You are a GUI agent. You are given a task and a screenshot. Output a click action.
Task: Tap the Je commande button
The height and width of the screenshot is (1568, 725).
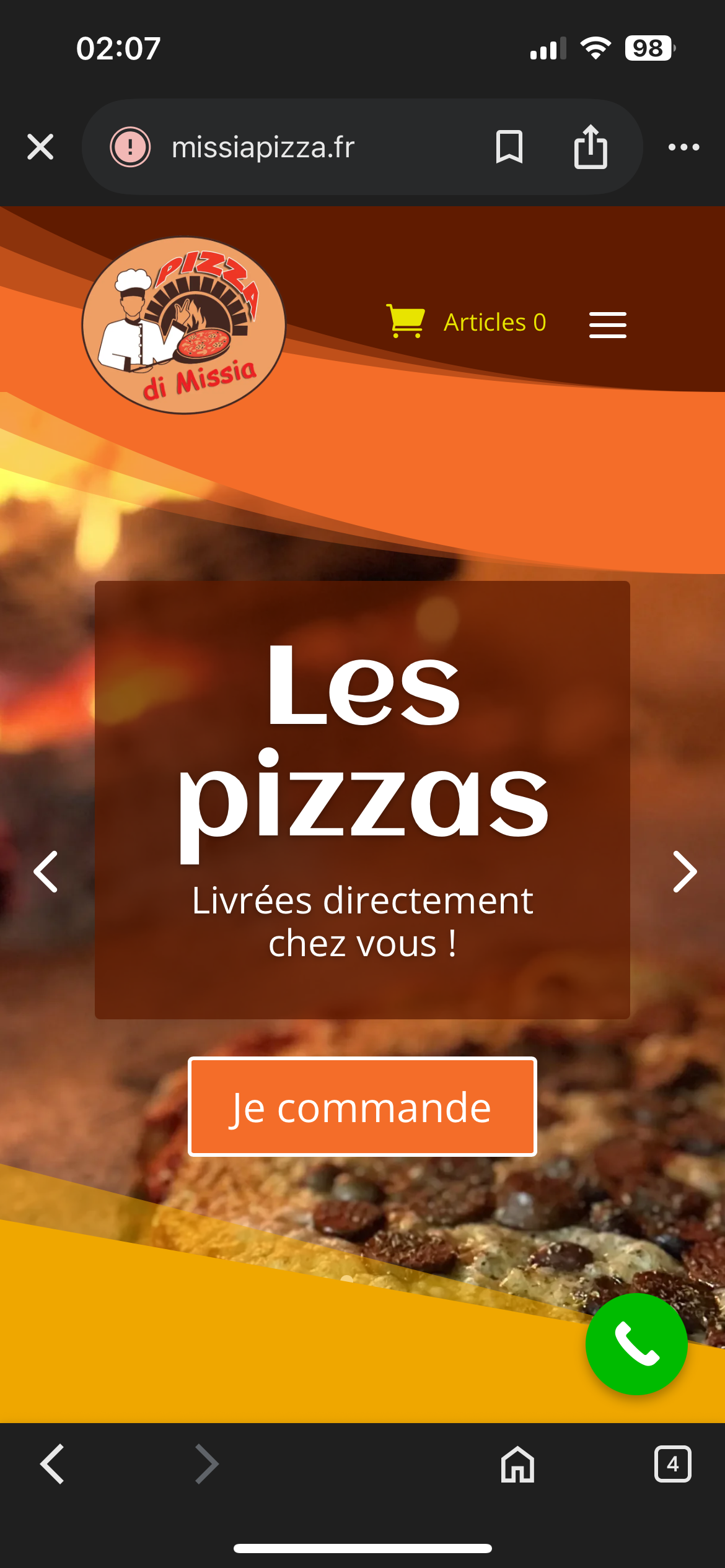click(362, 1107)
